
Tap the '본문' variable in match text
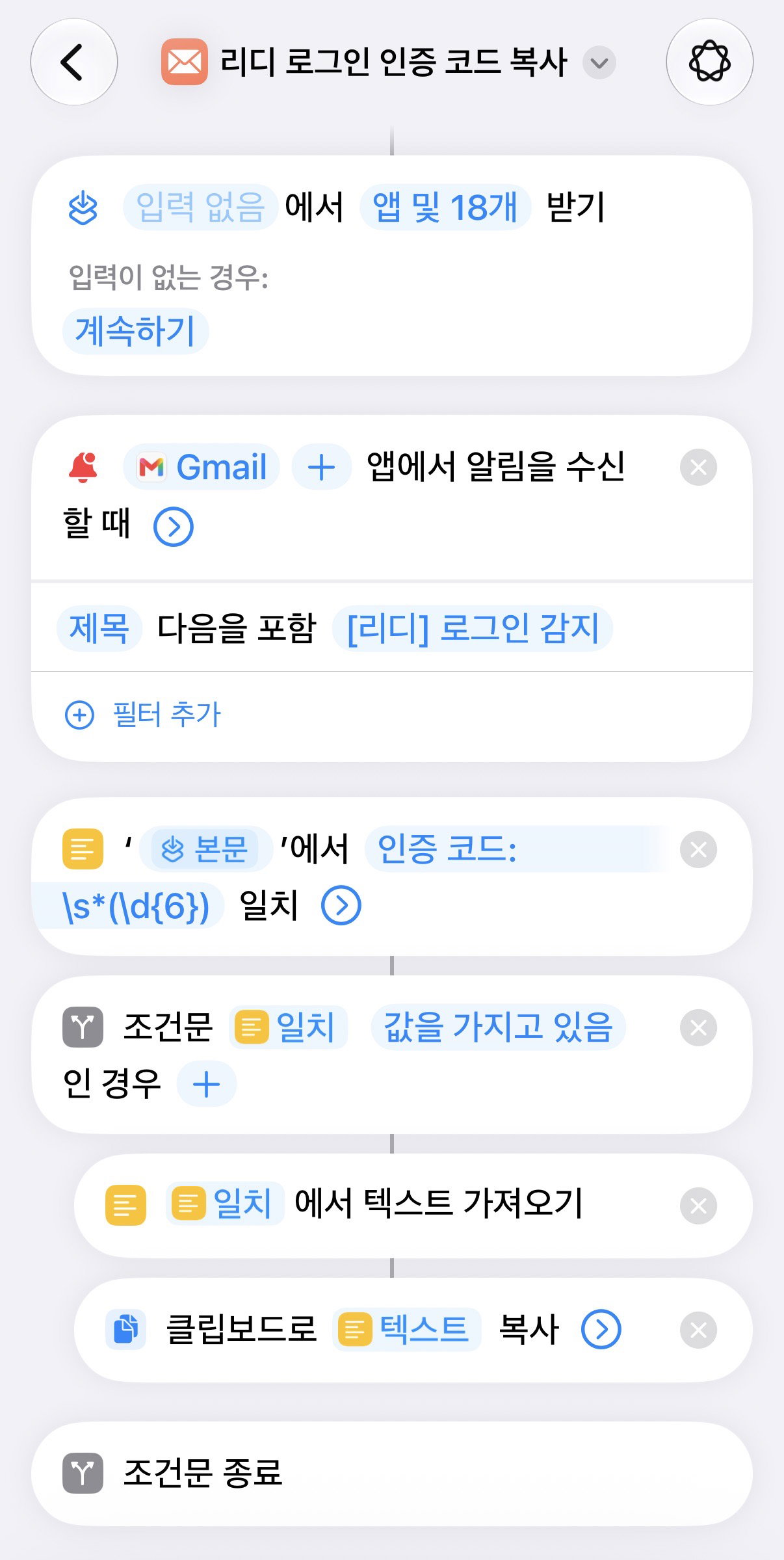pyautogui.click(x=205, y=849)
